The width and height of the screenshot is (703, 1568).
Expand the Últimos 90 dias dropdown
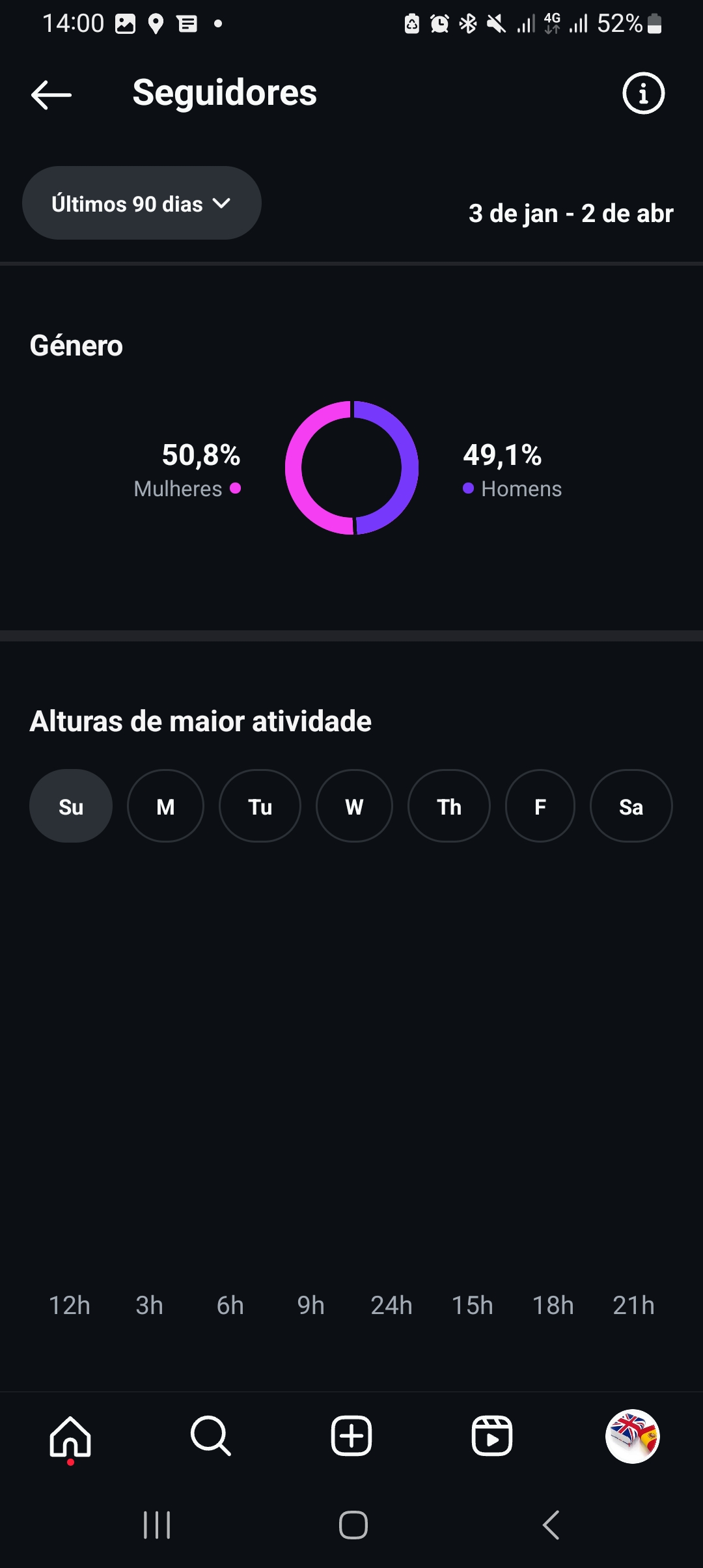click(x=141, y=203)
